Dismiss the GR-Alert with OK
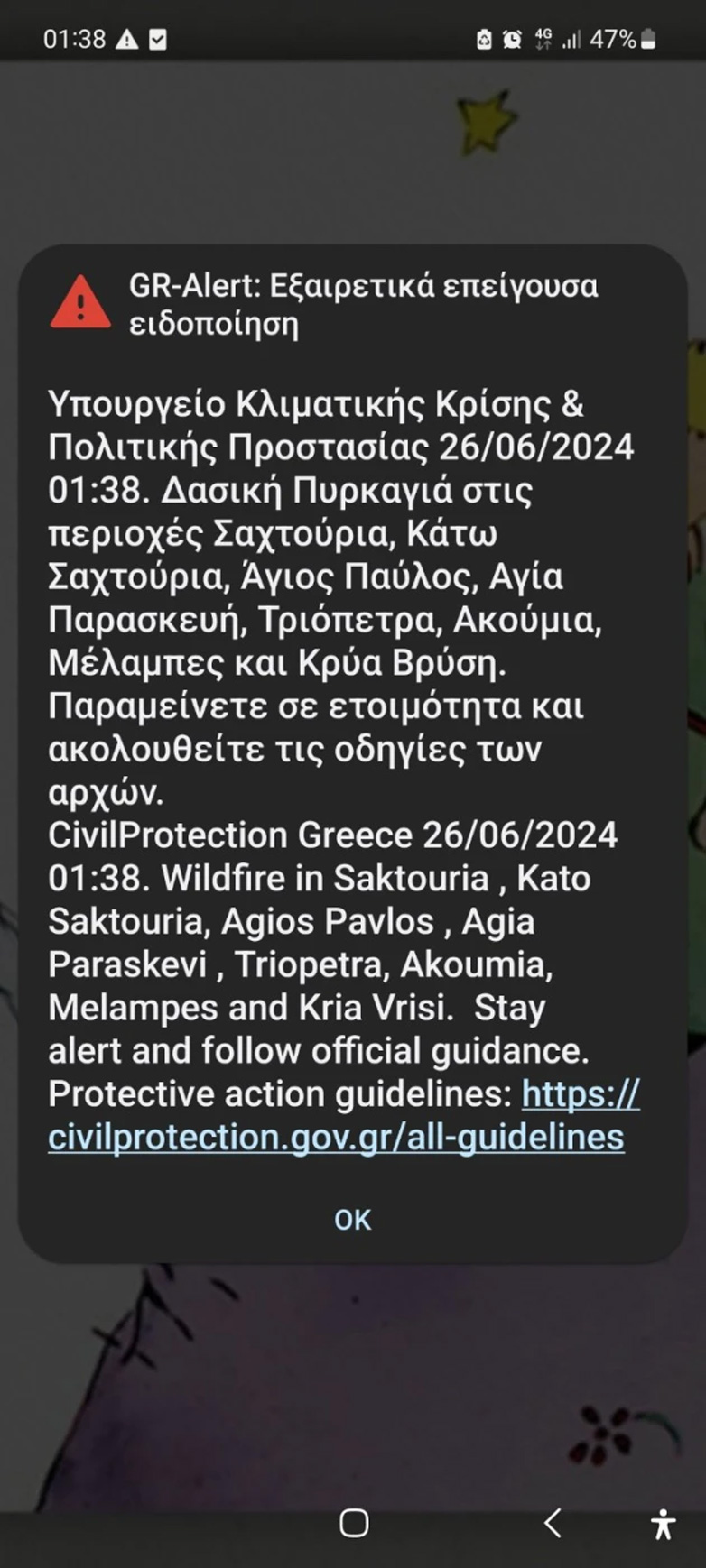 click(352, 1220)
